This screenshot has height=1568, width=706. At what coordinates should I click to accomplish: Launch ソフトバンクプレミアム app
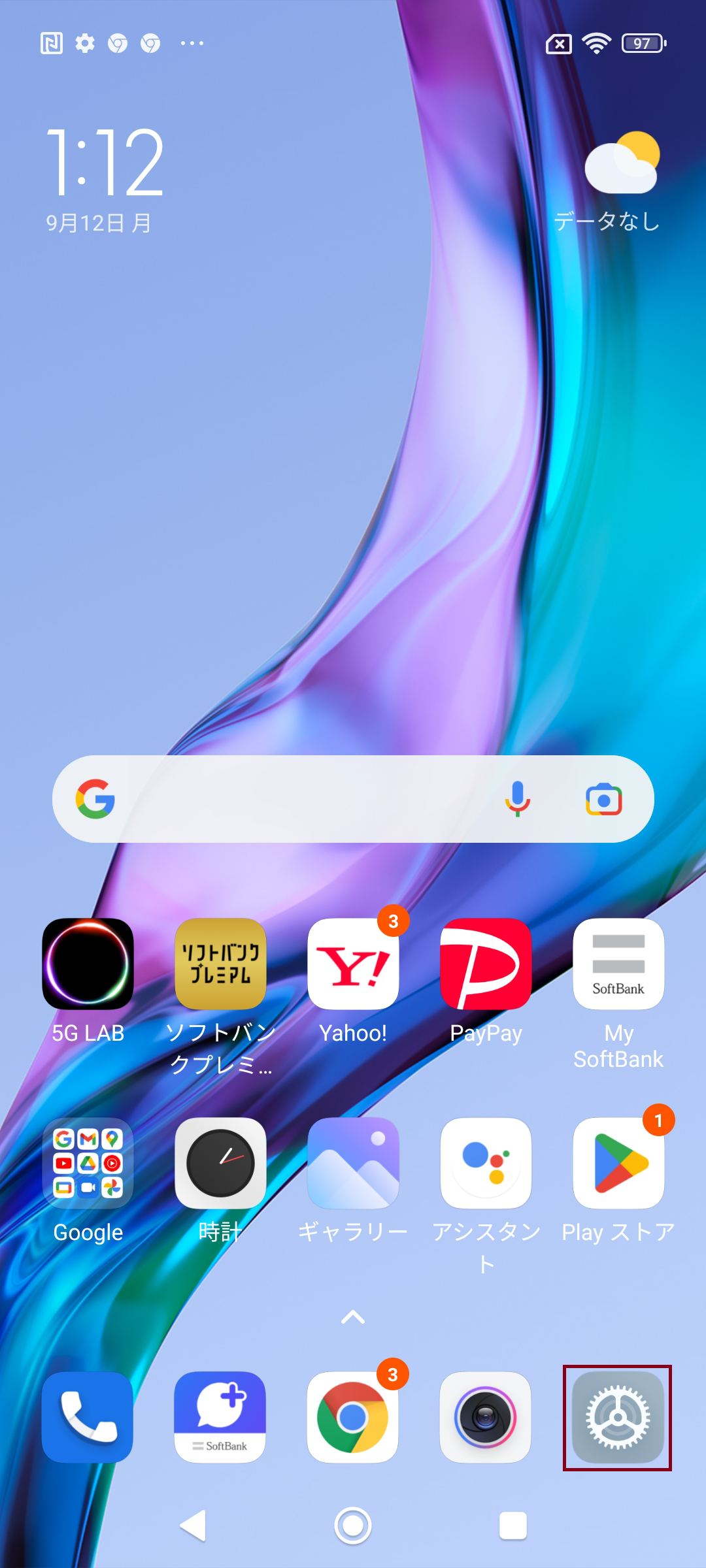[220, 964]
